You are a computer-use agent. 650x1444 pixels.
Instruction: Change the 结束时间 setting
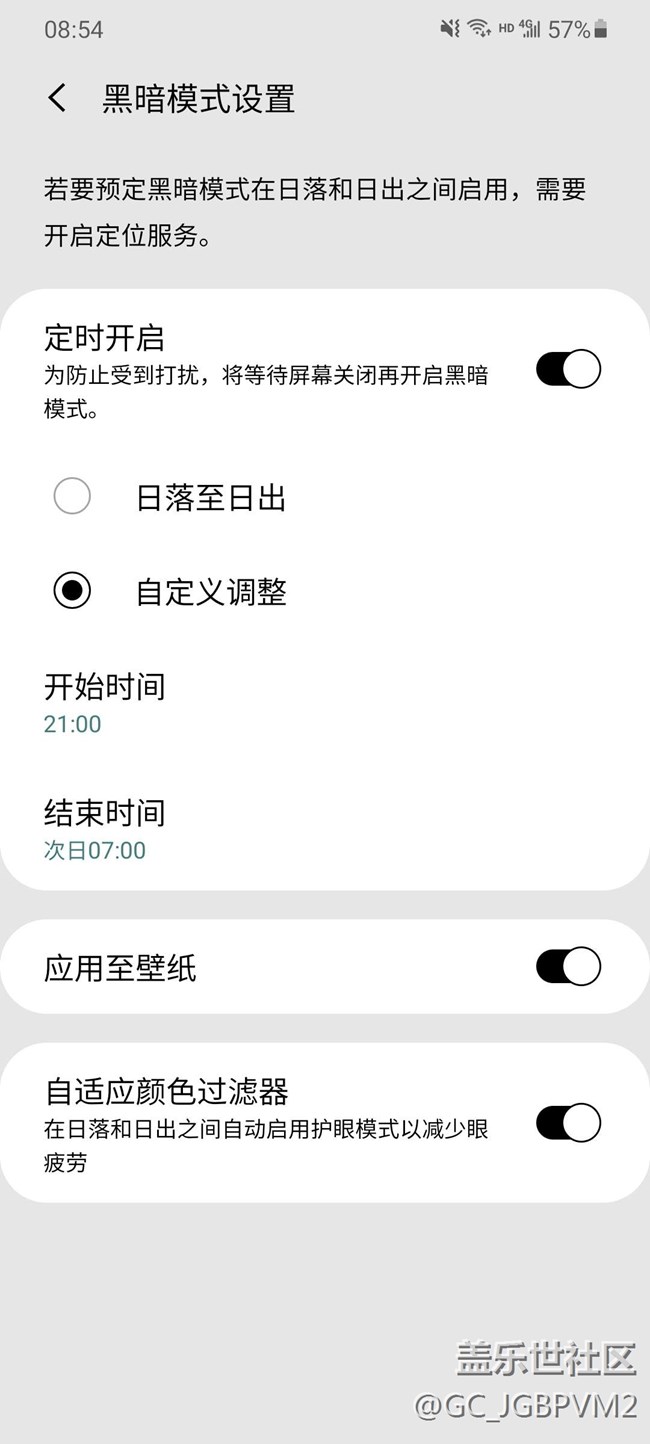(104, 830)
